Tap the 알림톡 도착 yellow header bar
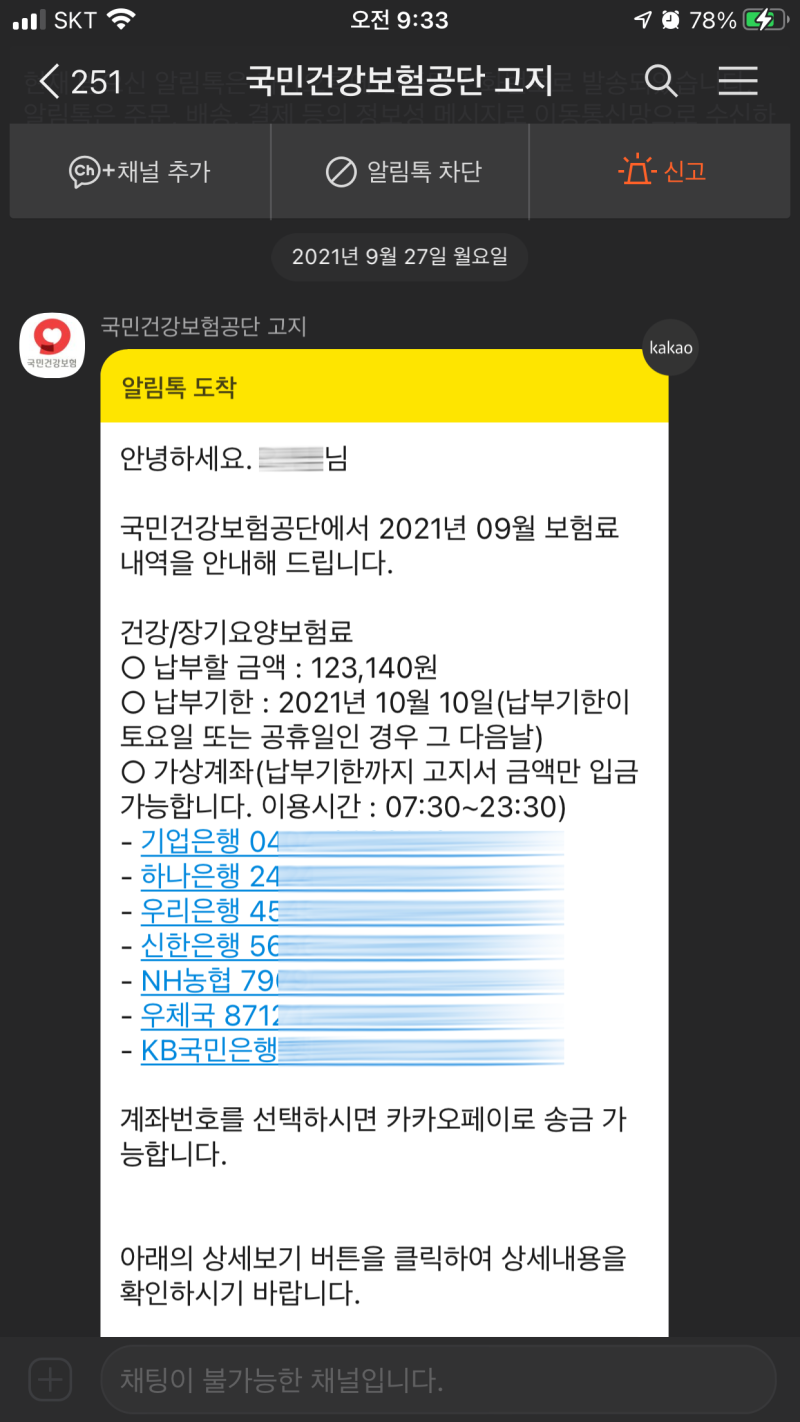The image size is (800, 1422). click(x=383, y=387)
